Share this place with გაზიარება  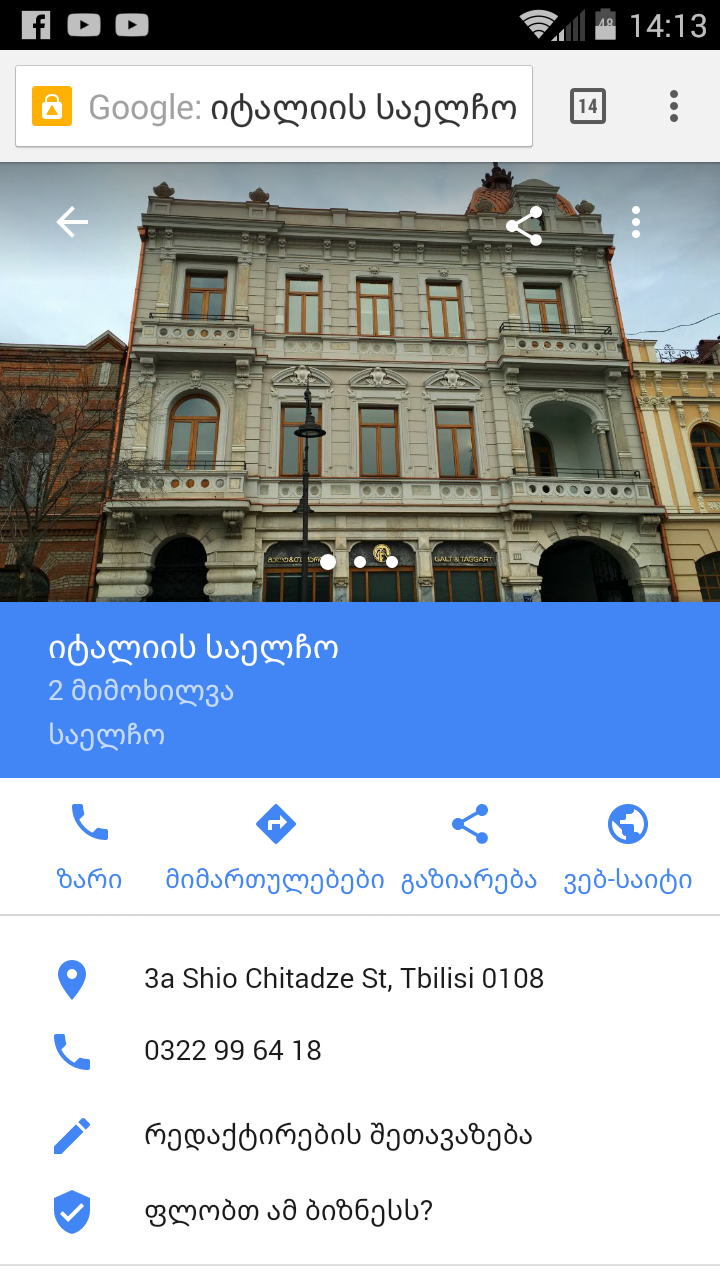pyautogui.click(x=469, y=846)
